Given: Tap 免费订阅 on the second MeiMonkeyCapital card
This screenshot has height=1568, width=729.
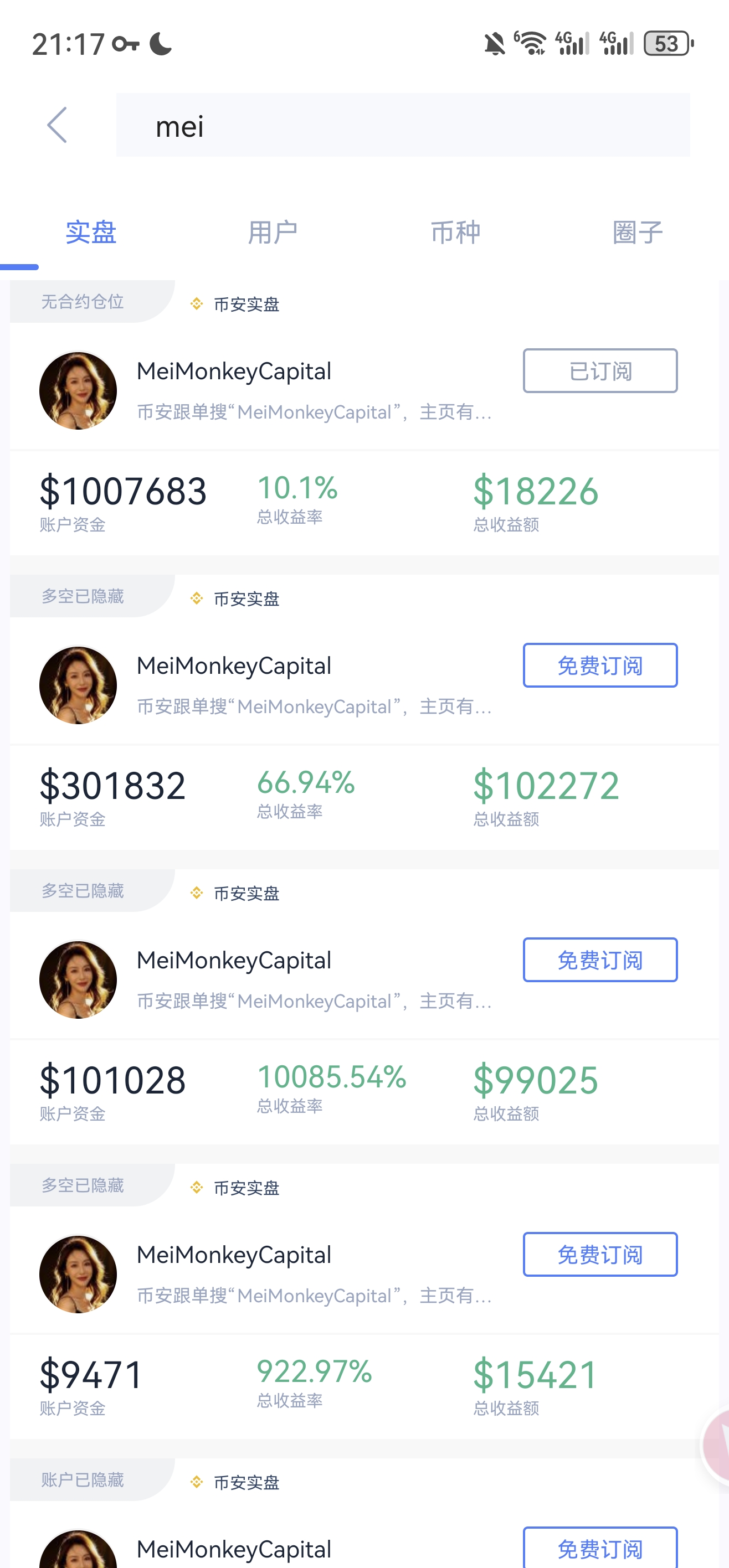Looking at the screenshot, I should [599, 666].
